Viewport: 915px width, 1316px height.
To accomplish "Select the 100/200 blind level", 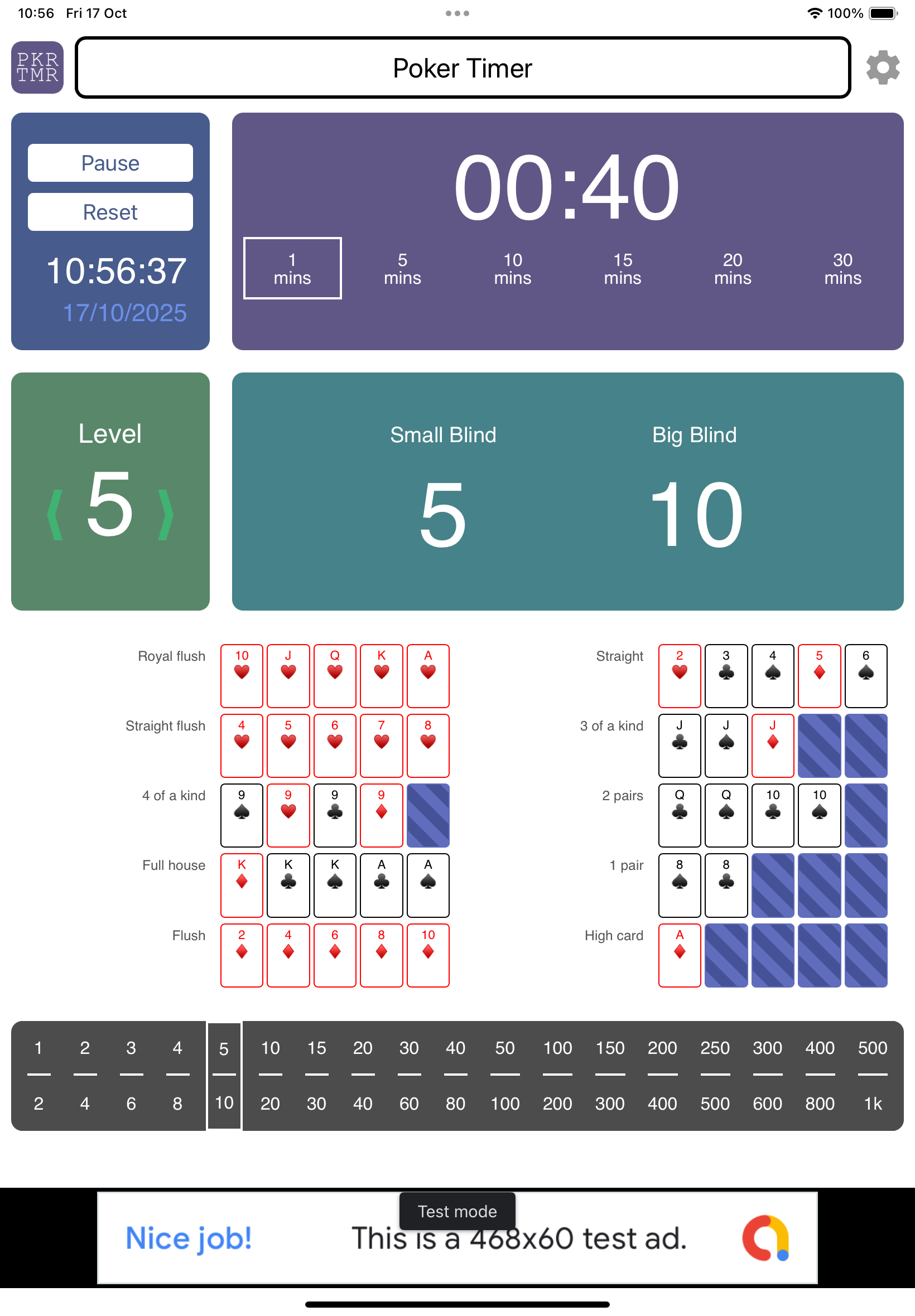I will point(557,1075).
